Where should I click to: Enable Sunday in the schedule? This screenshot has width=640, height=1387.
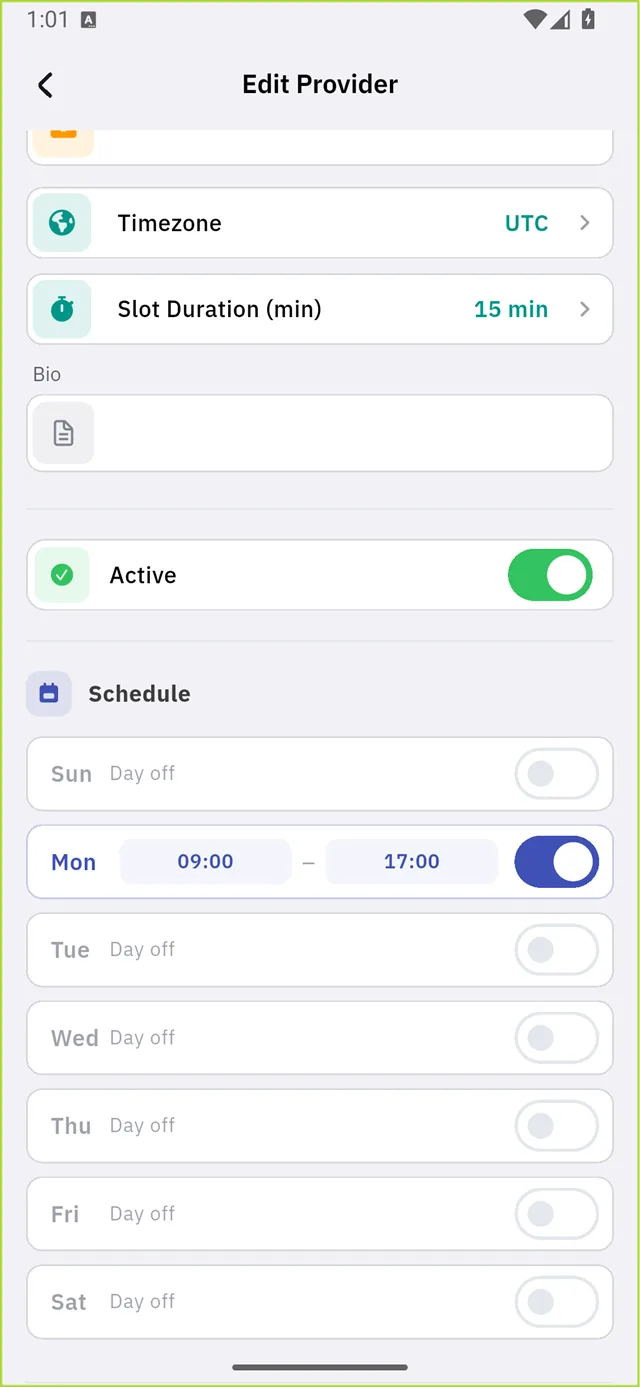coord(557,774)
